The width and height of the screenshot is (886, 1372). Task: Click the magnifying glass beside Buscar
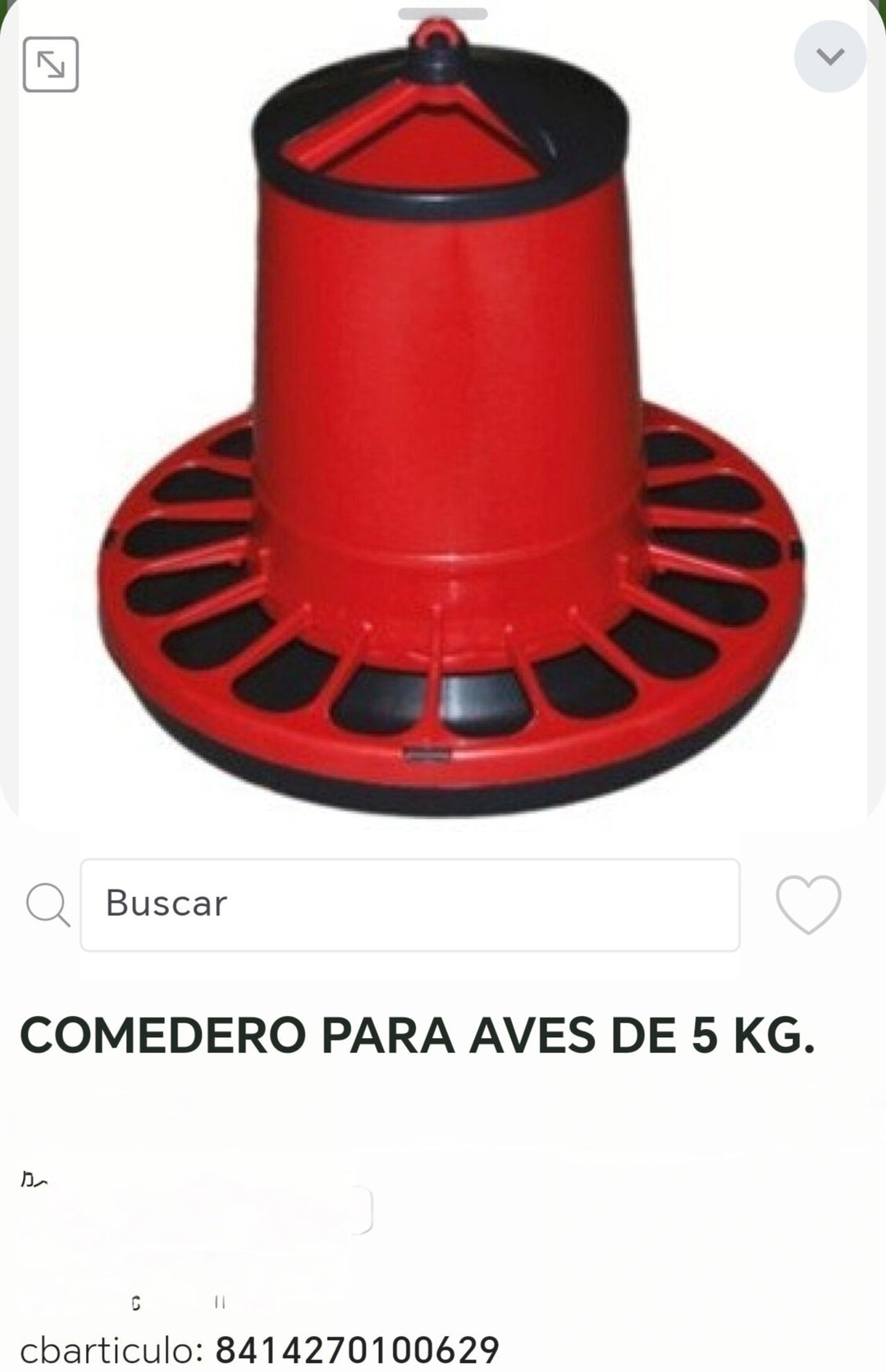47,906
